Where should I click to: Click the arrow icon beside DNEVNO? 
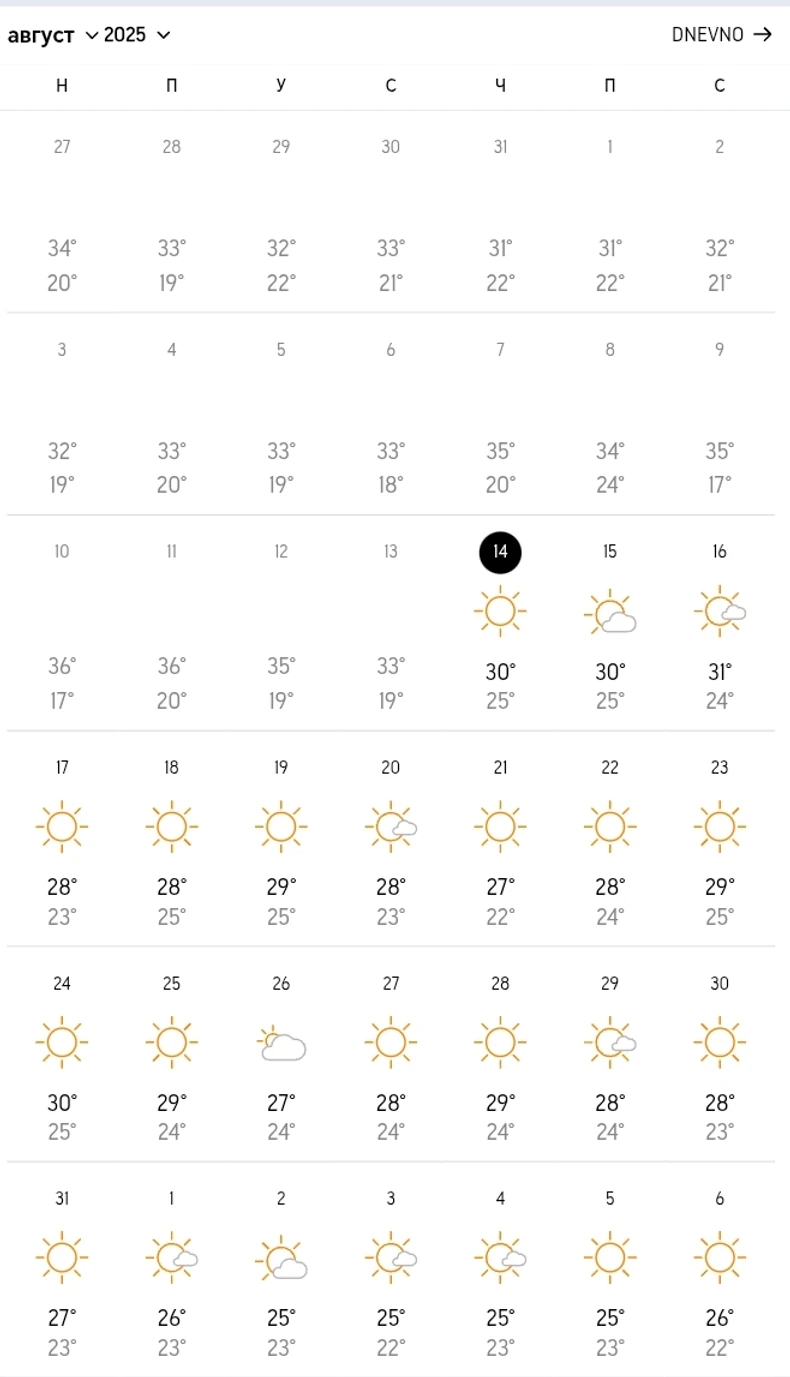[x=764, y=33]
